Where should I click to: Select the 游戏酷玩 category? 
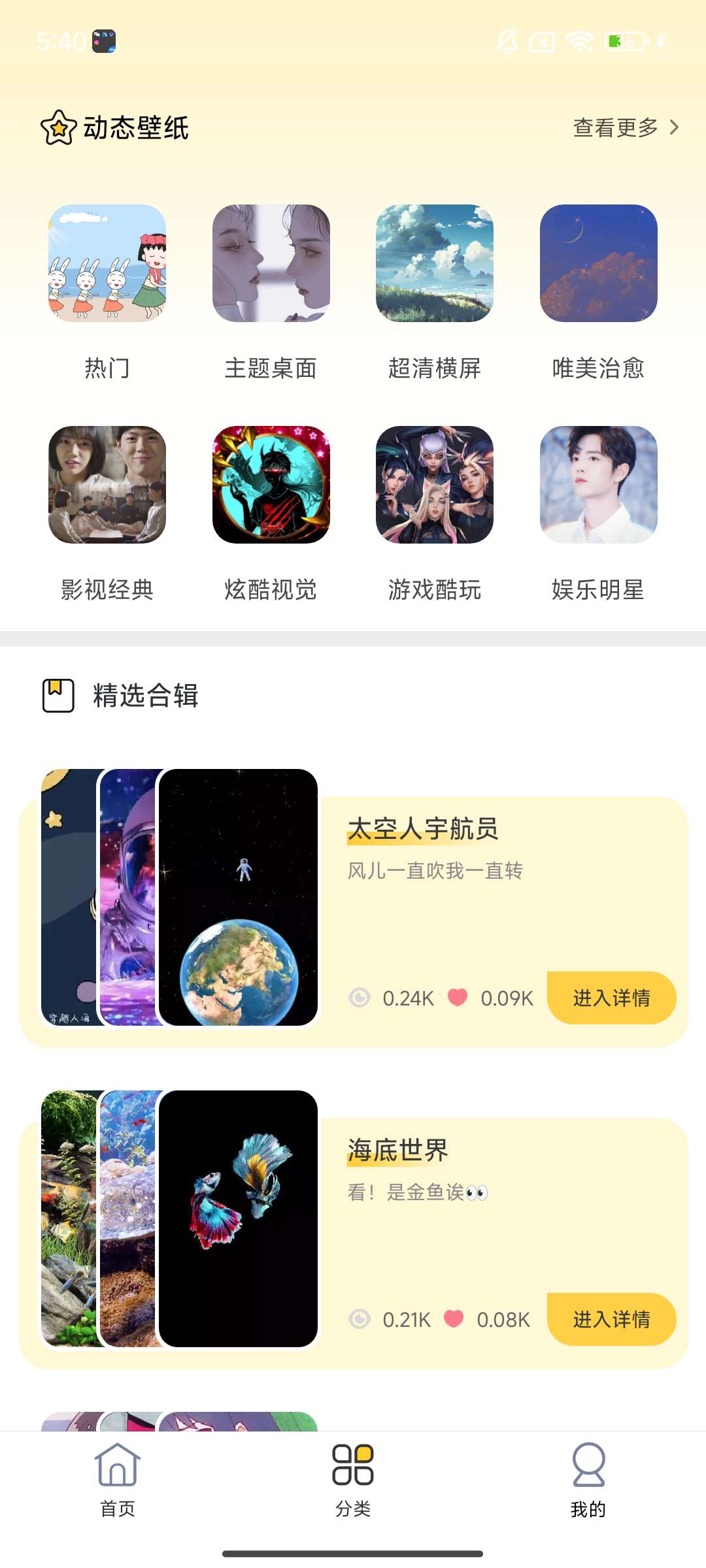[x=435, y=485]
